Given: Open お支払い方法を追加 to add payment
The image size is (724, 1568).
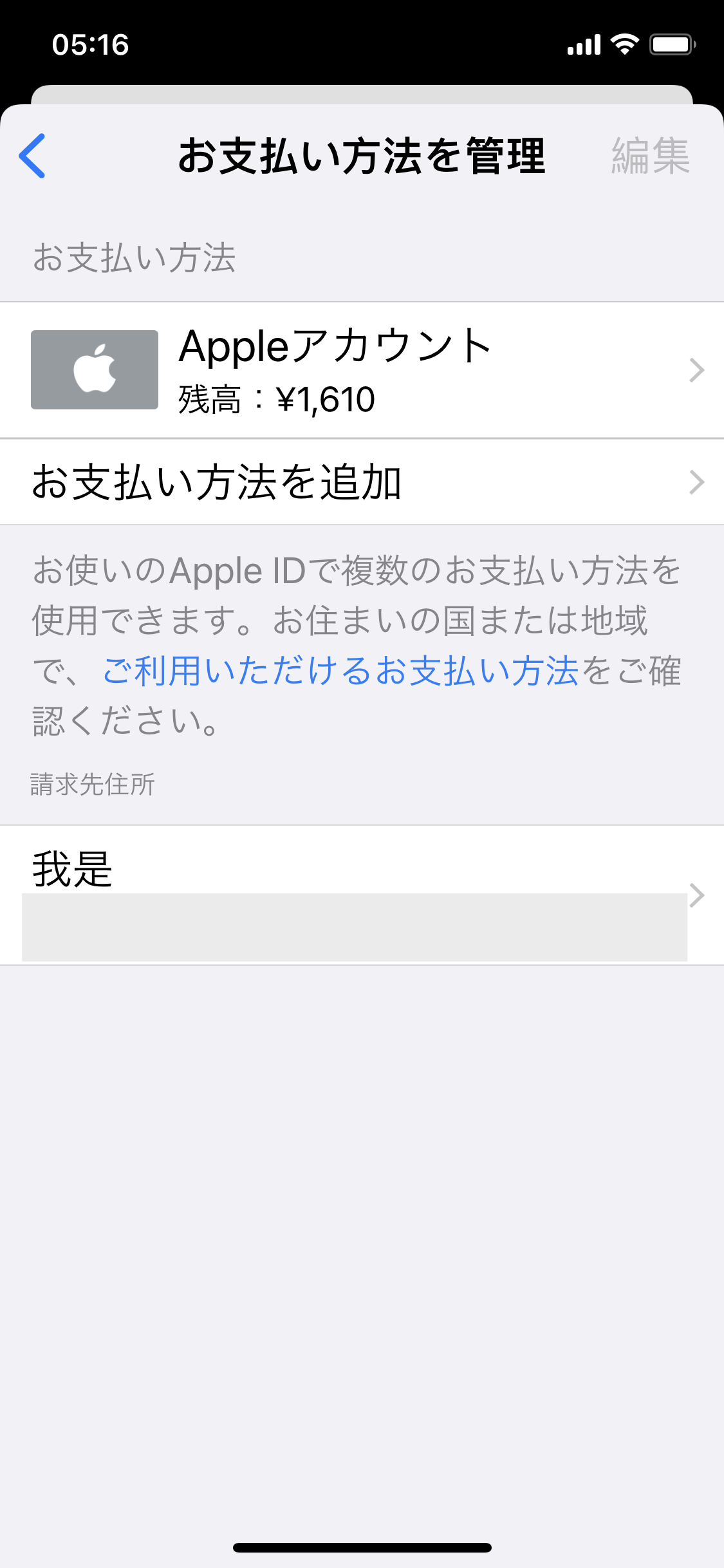Looking at the screenshot, I should 362,482.
